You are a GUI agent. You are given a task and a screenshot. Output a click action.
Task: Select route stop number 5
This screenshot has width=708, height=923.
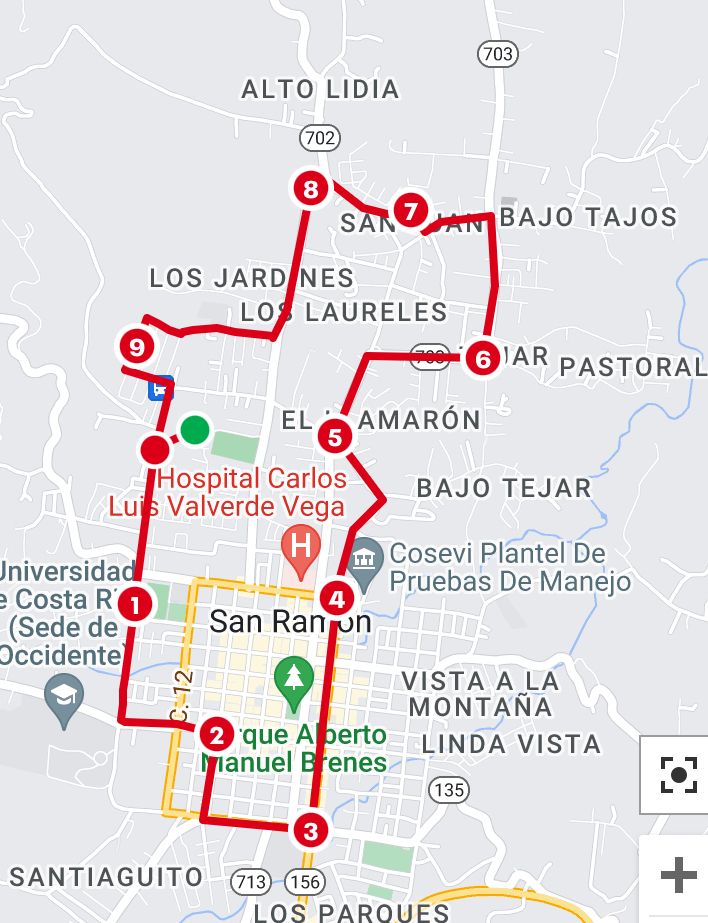click(x=335, y=437)
